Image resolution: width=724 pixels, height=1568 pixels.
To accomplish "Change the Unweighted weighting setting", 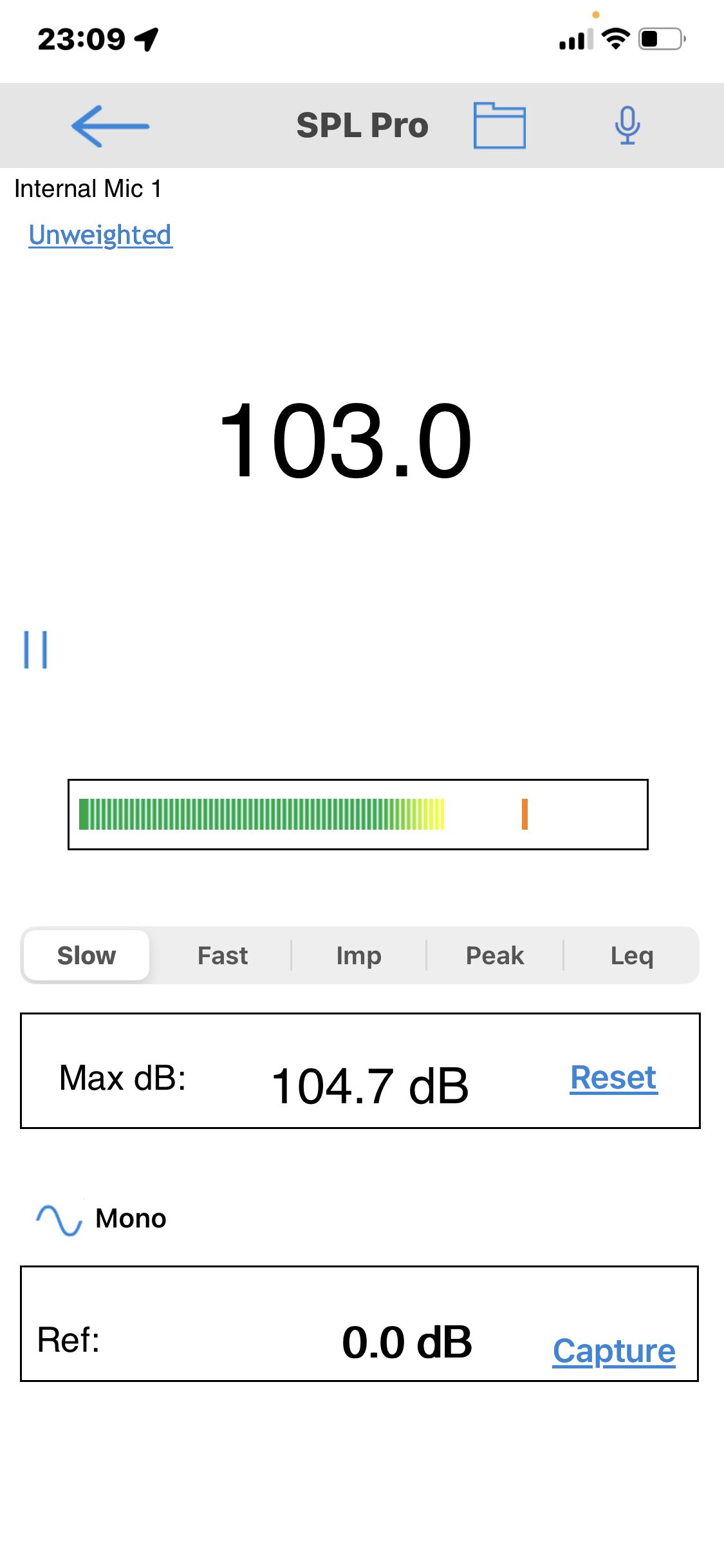I will coord(100,235).
